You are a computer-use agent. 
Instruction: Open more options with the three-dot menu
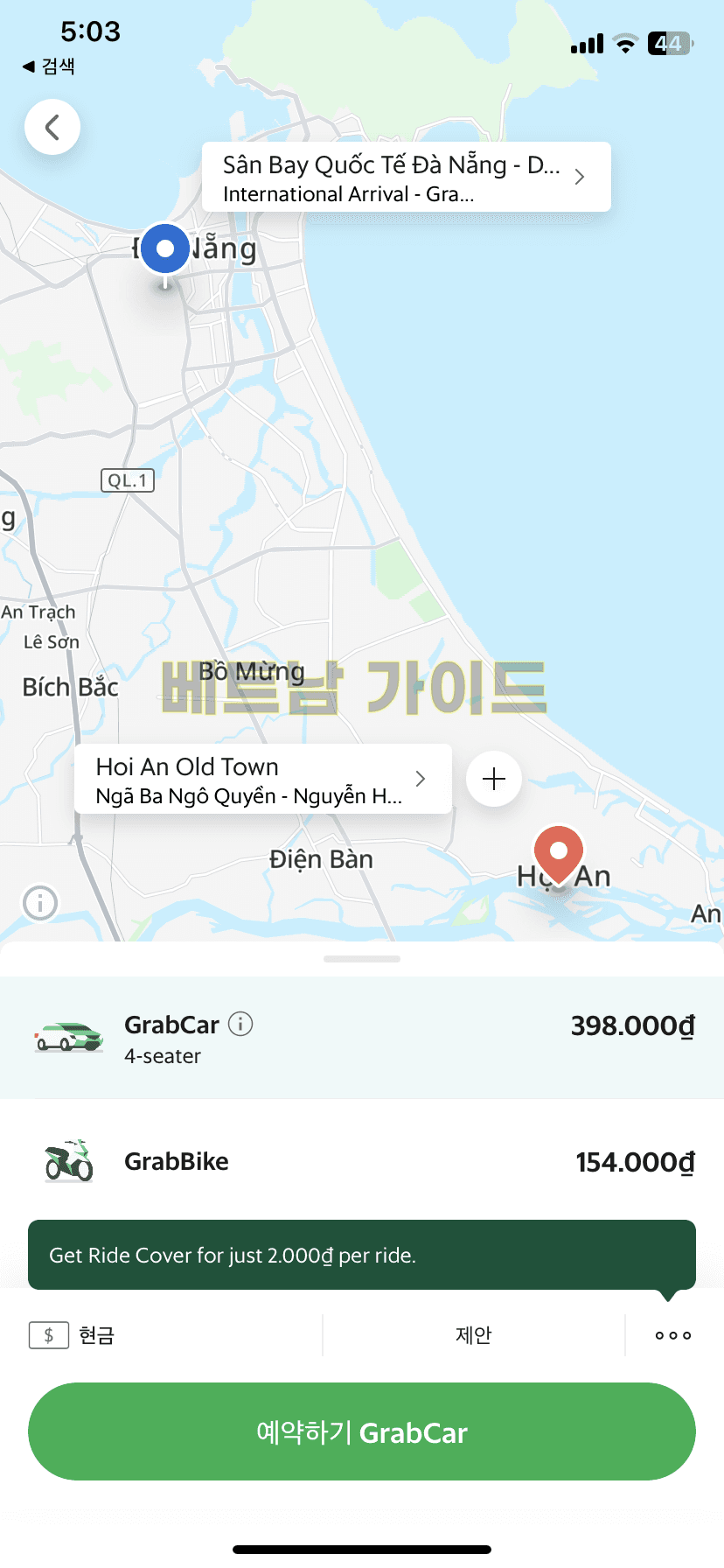pos(672,1334)
